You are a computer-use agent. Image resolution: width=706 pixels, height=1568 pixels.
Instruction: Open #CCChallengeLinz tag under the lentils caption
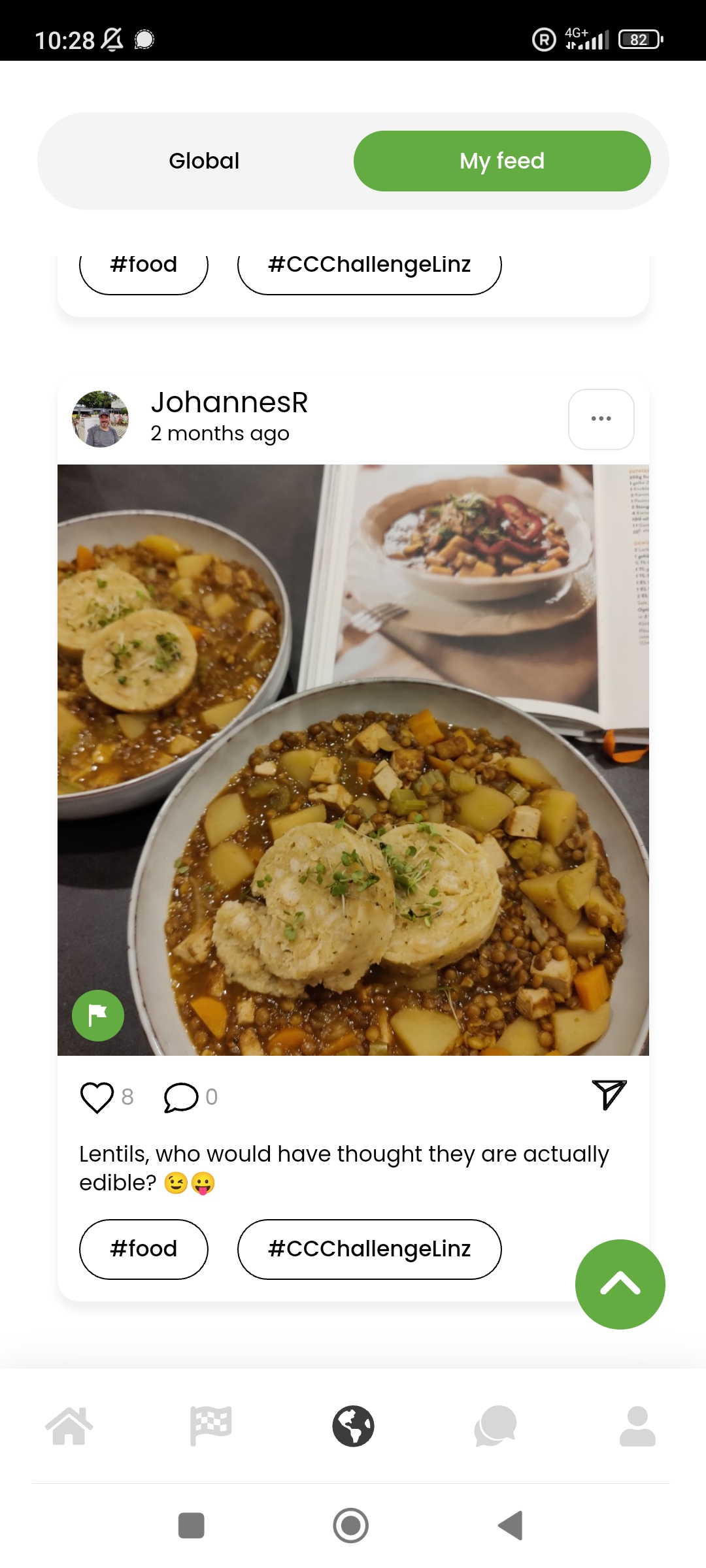(x=369, y=1249)
